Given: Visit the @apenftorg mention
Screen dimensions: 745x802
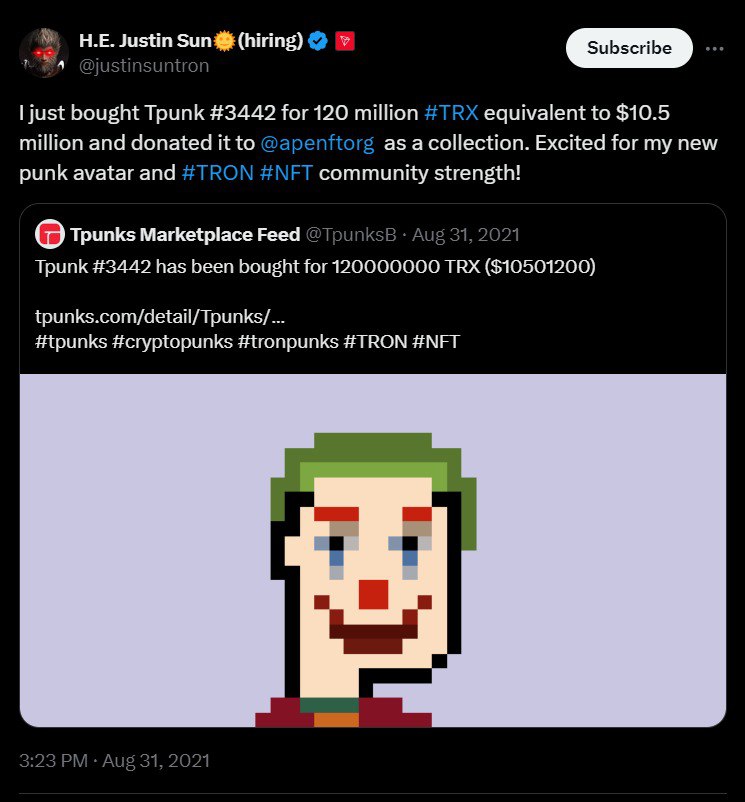Looking at the screenshot, I should pyautogui.click(x=317, y=144).
